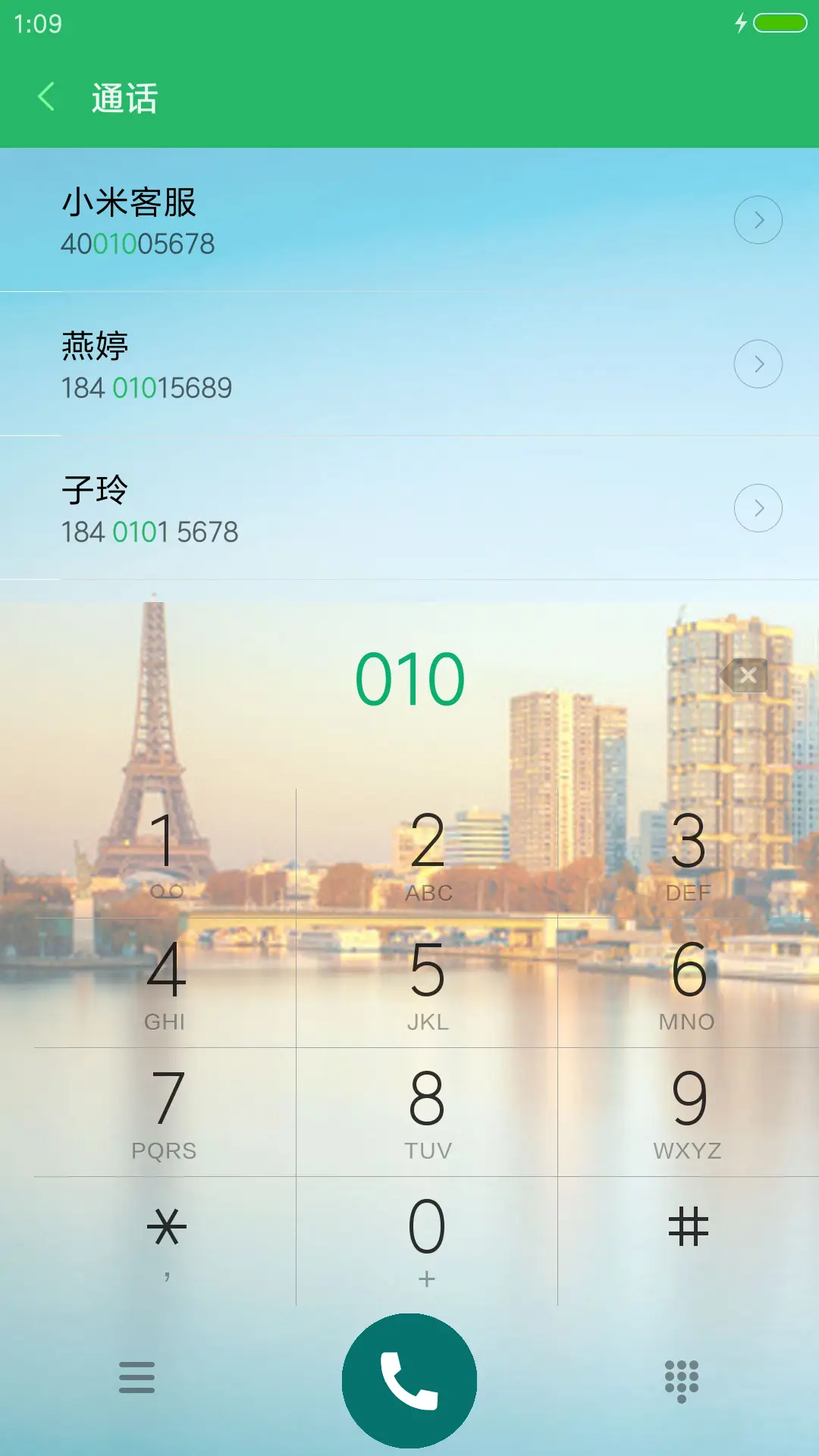
Task: Tap the back arrow in the header
Action: tap(45, 96)
